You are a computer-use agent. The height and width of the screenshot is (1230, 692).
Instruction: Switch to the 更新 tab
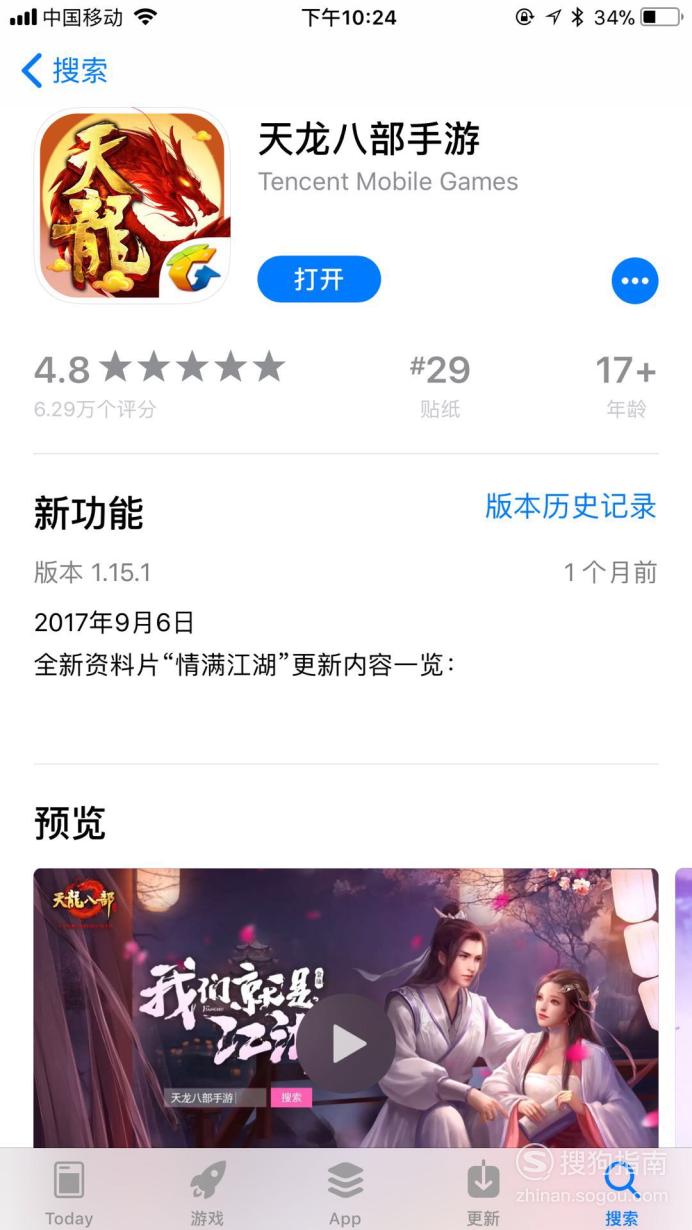coord(483,1192)
